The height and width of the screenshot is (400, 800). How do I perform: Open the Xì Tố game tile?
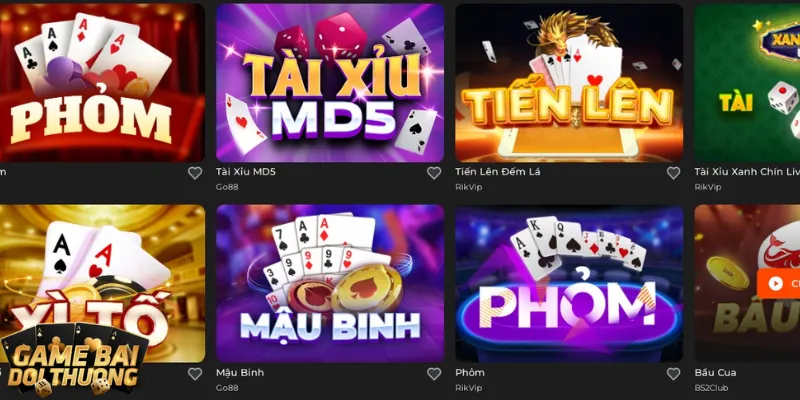[100, 270]
